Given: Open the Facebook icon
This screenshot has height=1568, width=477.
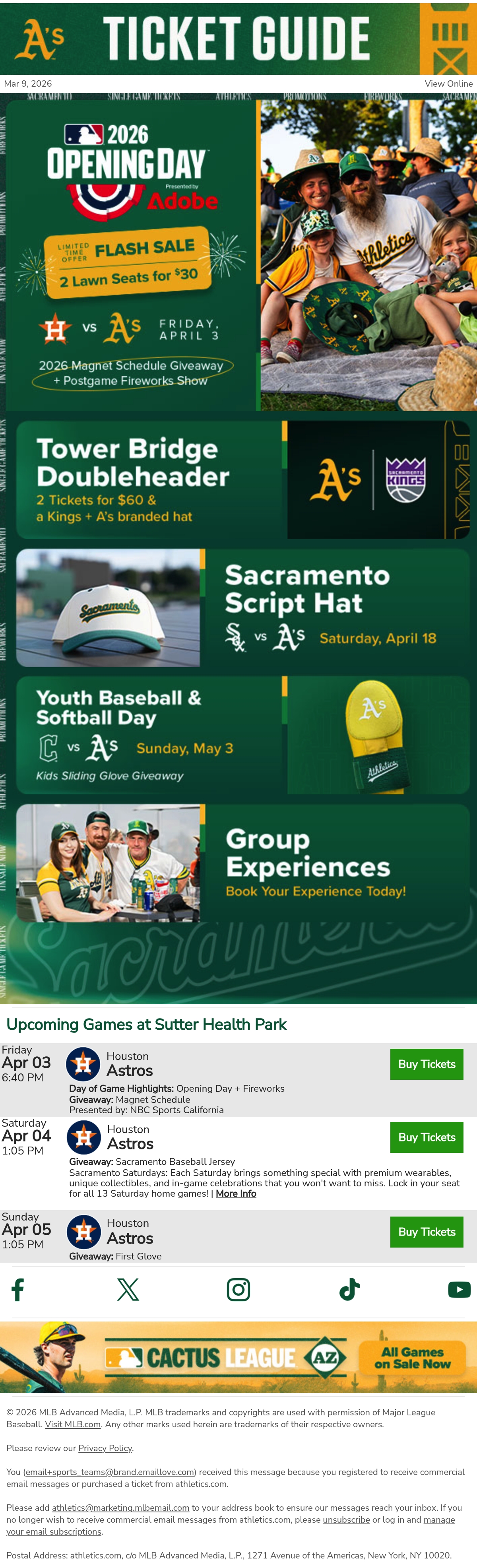Looking at the screenshot, I should [x=17, y=1289].
